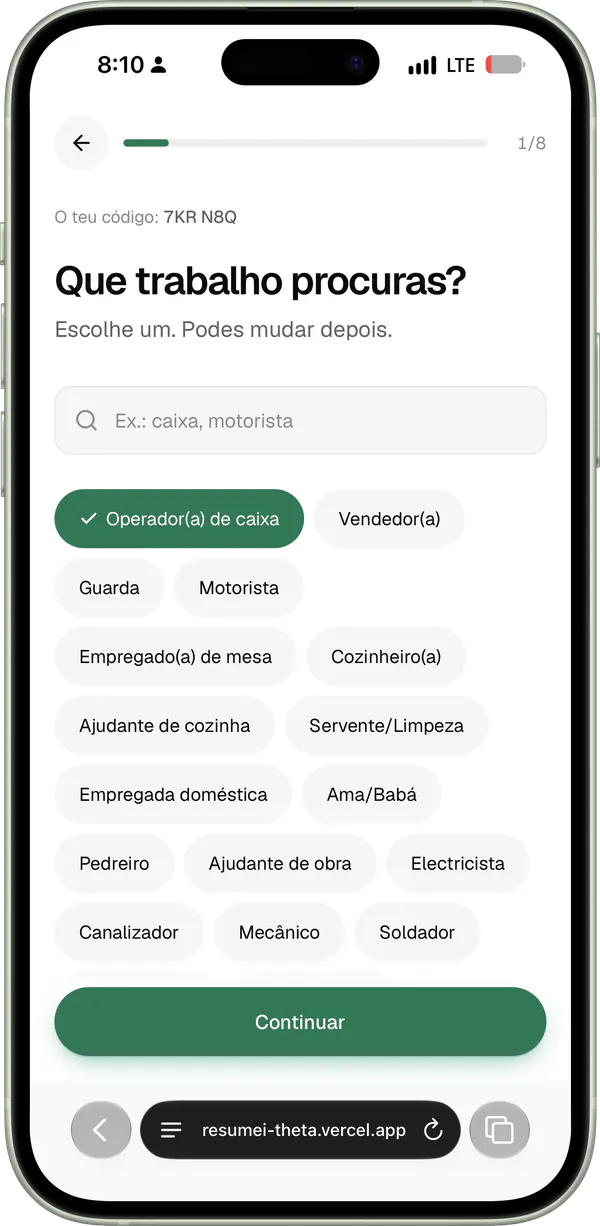
Task: Pick Mecânico as the job
Action: point(279,932)
